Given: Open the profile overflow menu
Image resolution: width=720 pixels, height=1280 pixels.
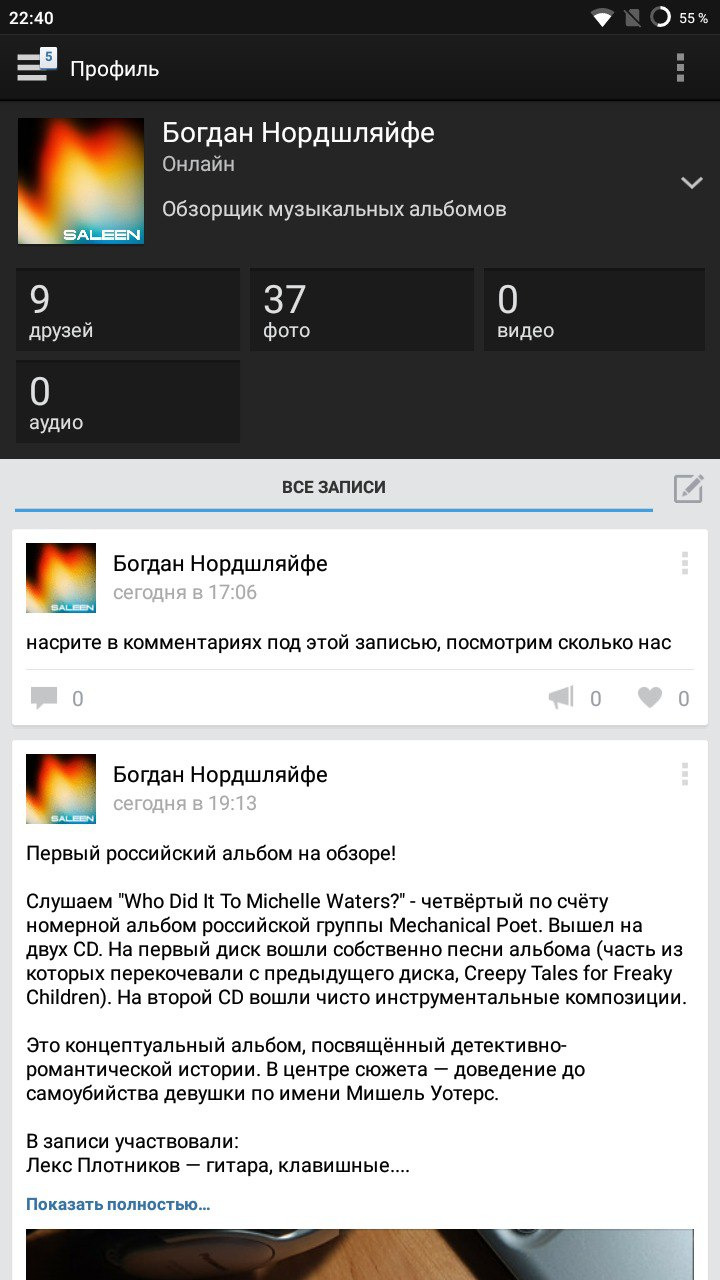Looking at the screenshot, I should point(680,68).
